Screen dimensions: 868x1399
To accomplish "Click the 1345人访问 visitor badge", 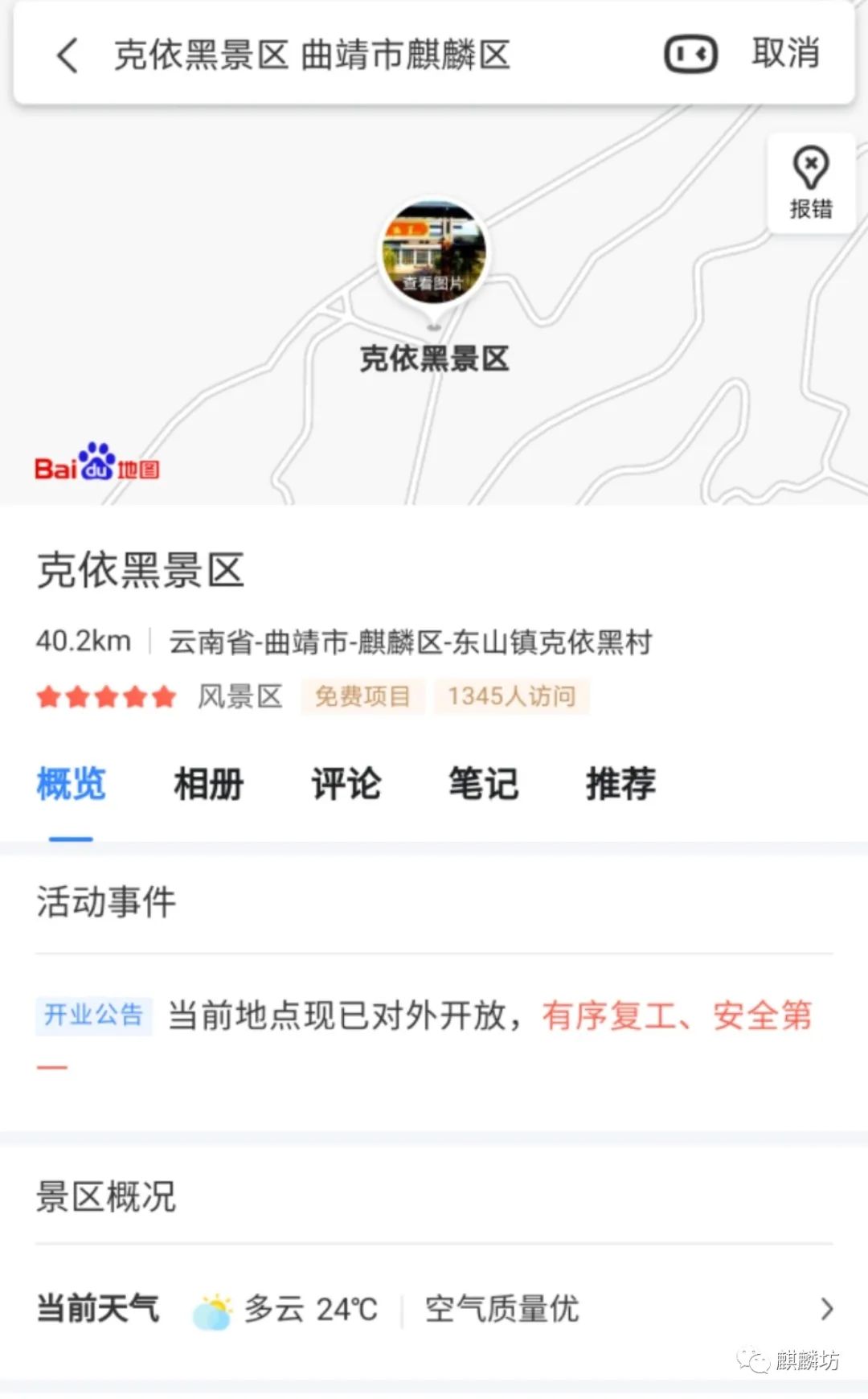I will pos(511,696).
